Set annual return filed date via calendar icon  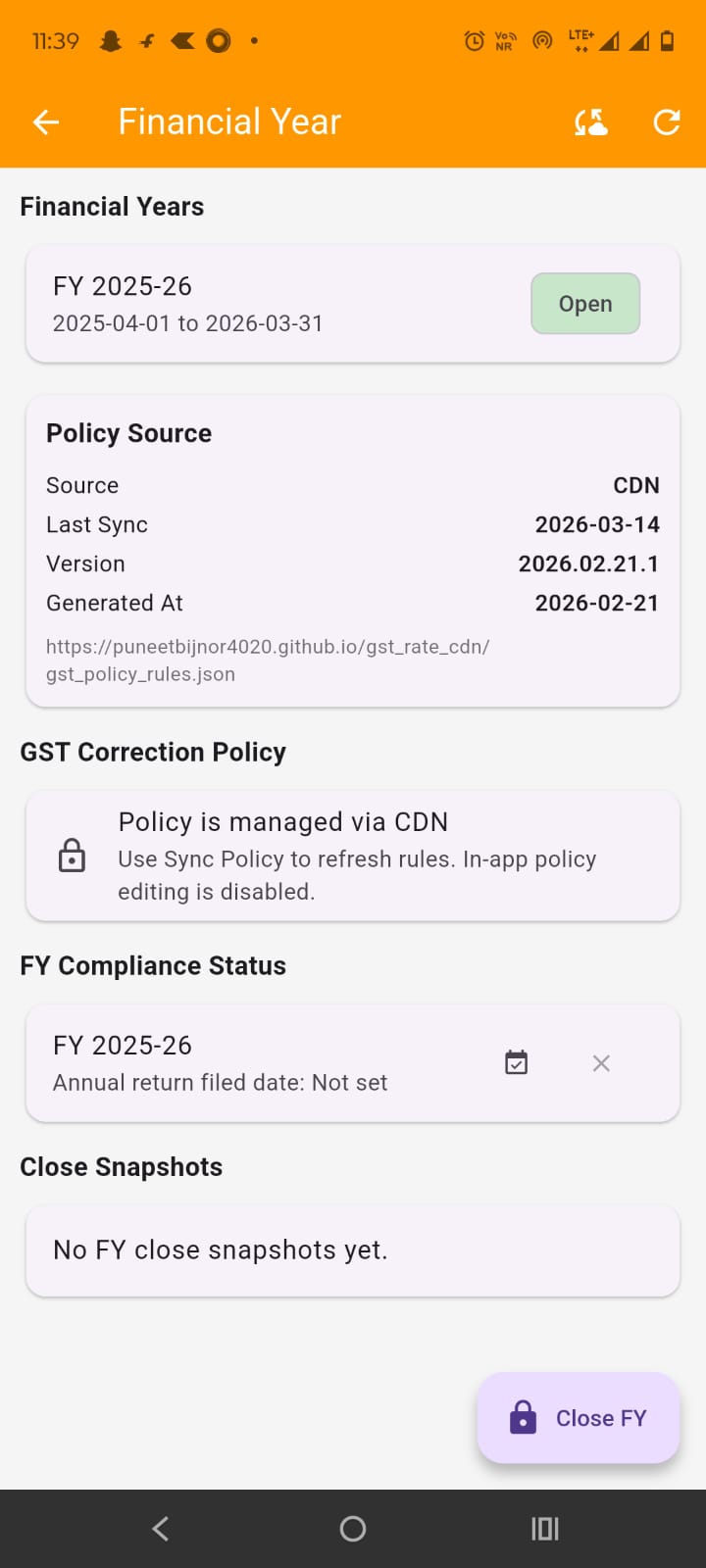click(516, 1062)
